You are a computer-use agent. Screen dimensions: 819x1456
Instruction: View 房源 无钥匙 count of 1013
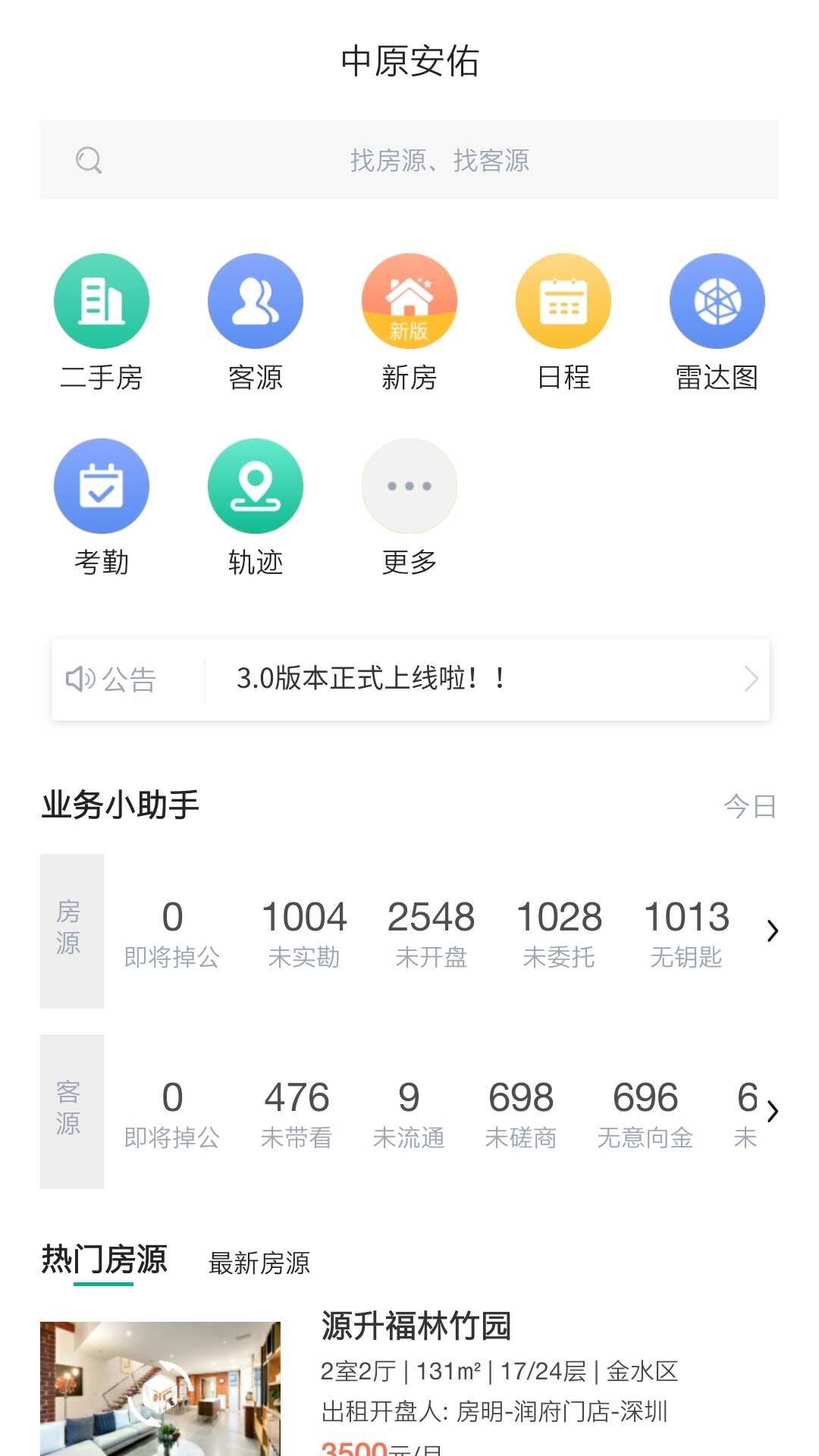pos(686,932)
